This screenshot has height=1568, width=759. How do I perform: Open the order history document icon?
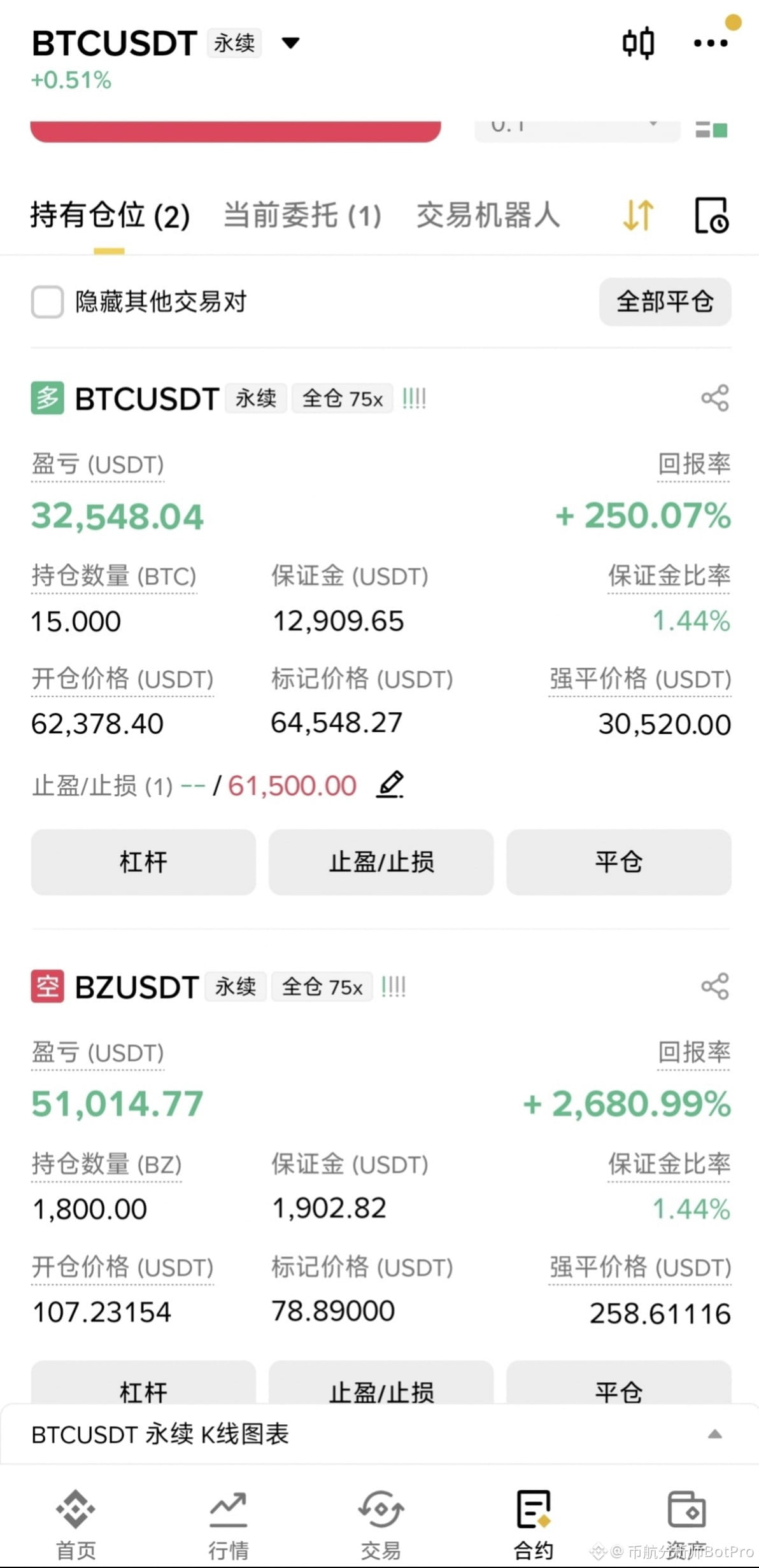pyautogui.click(x=711, y=215)
